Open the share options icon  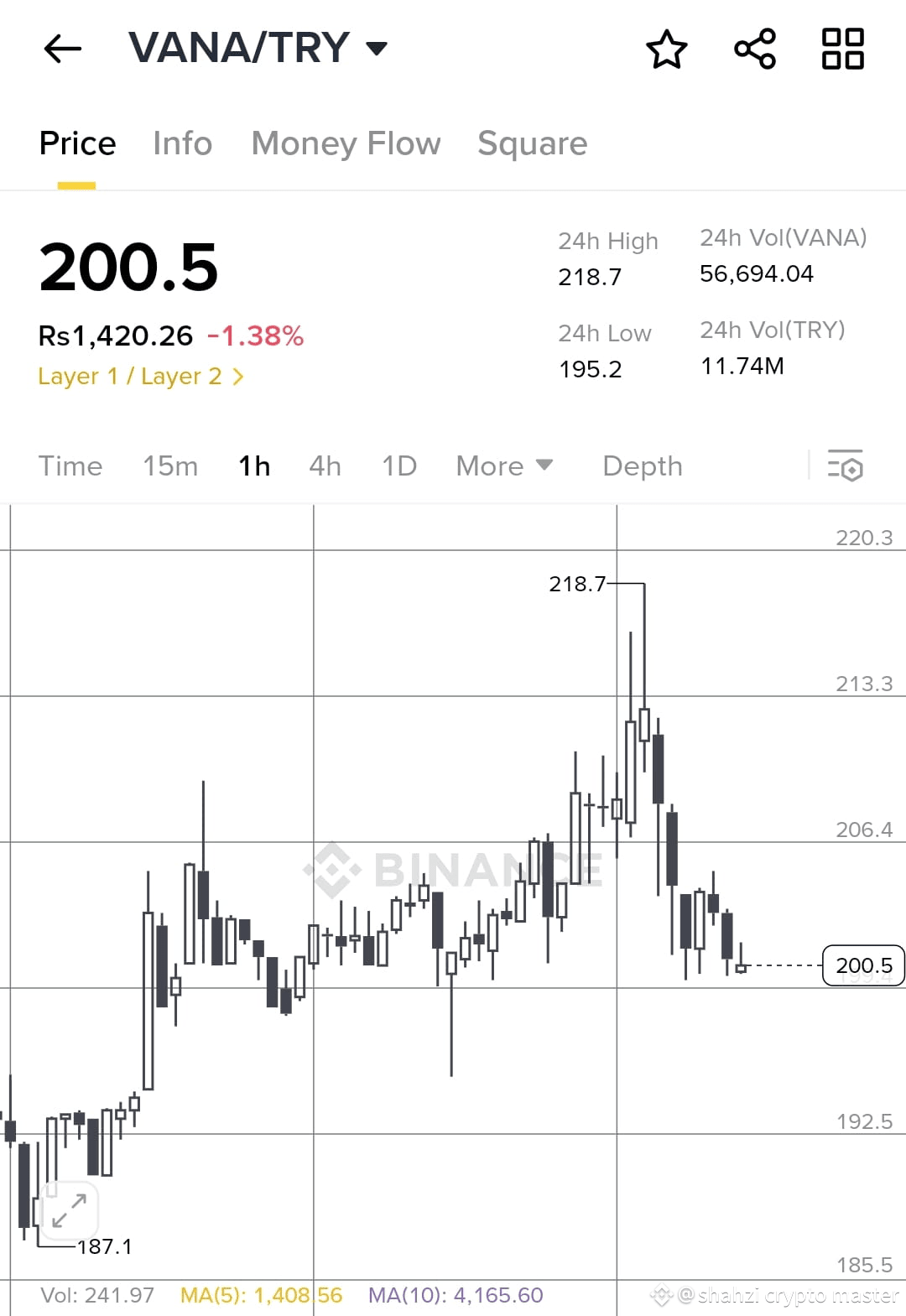(x=753, y=49)
